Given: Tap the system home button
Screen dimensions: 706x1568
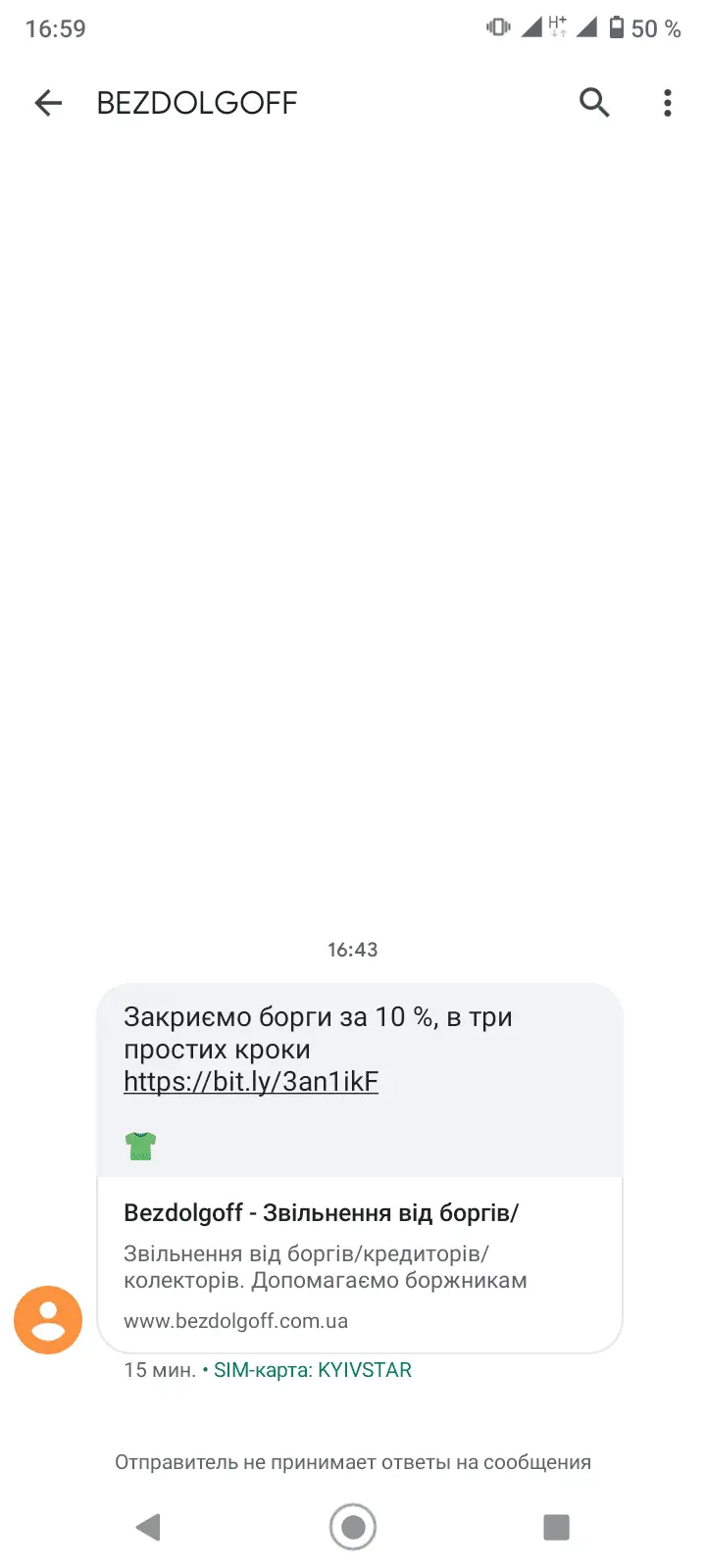Looking at the screenshot, I should point(353,1527).
